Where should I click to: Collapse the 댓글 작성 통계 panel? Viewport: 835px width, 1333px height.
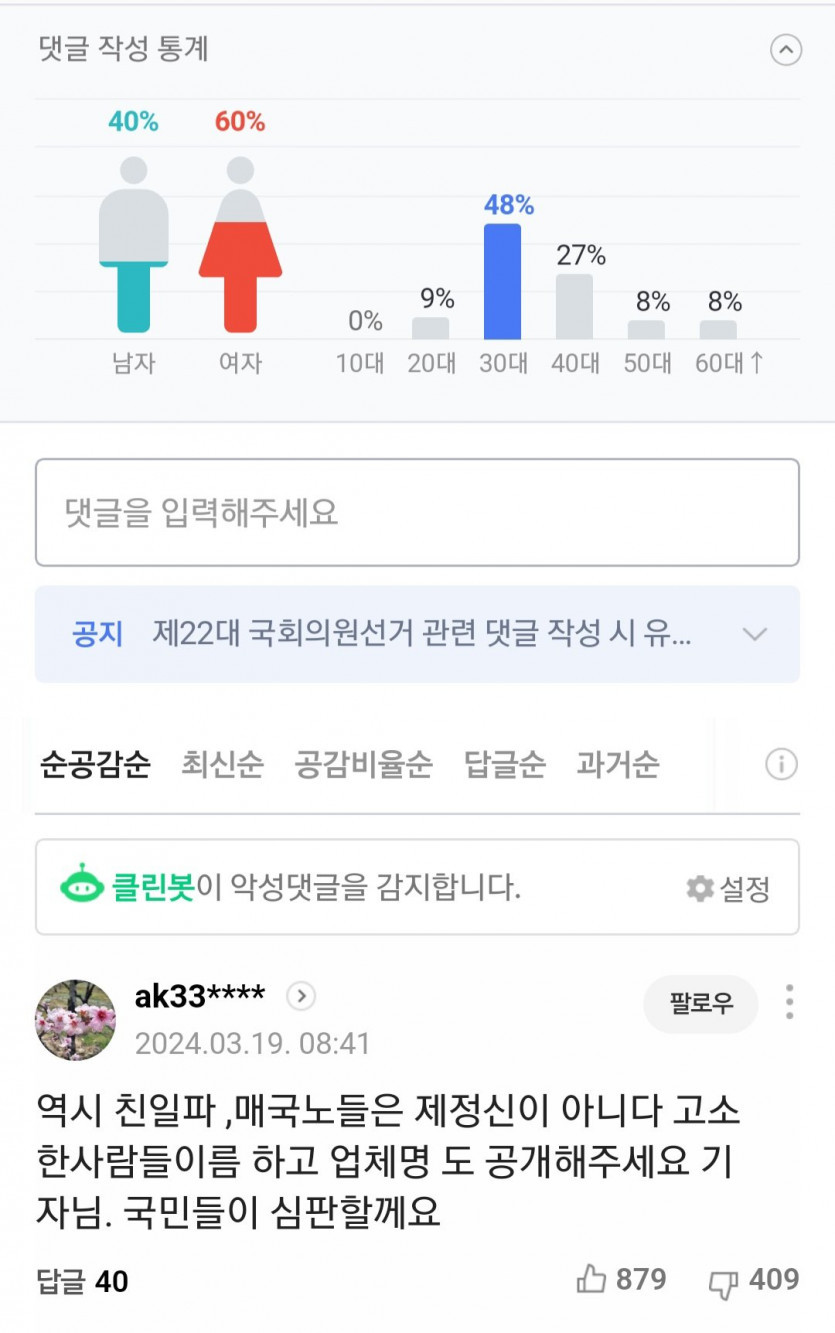coord(787,50)
